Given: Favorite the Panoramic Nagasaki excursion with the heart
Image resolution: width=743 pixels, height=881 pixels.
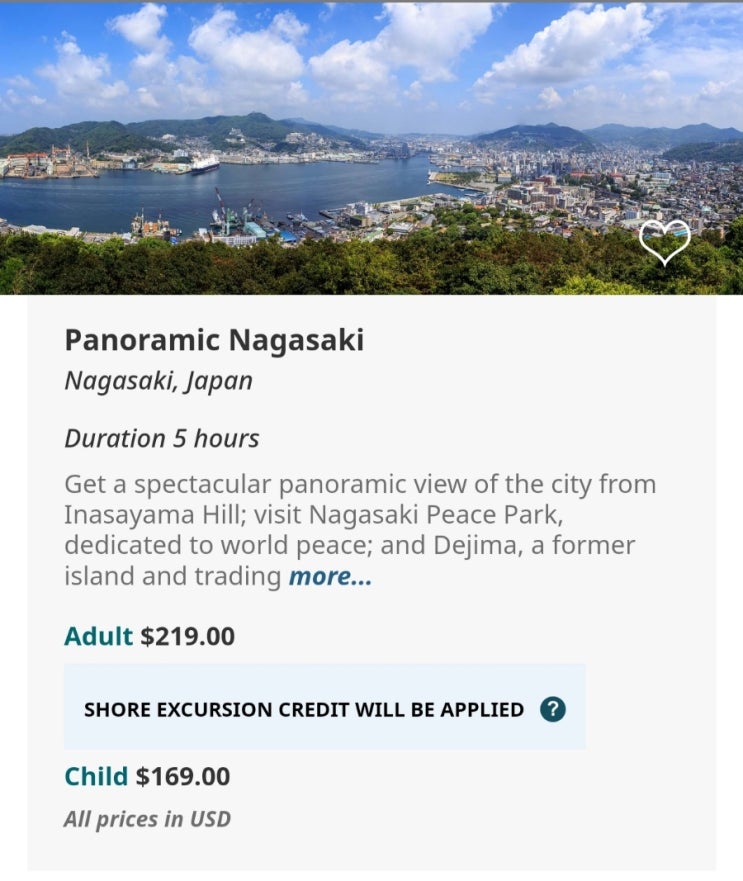Looking at the screenshot, I should coord(664,243).
